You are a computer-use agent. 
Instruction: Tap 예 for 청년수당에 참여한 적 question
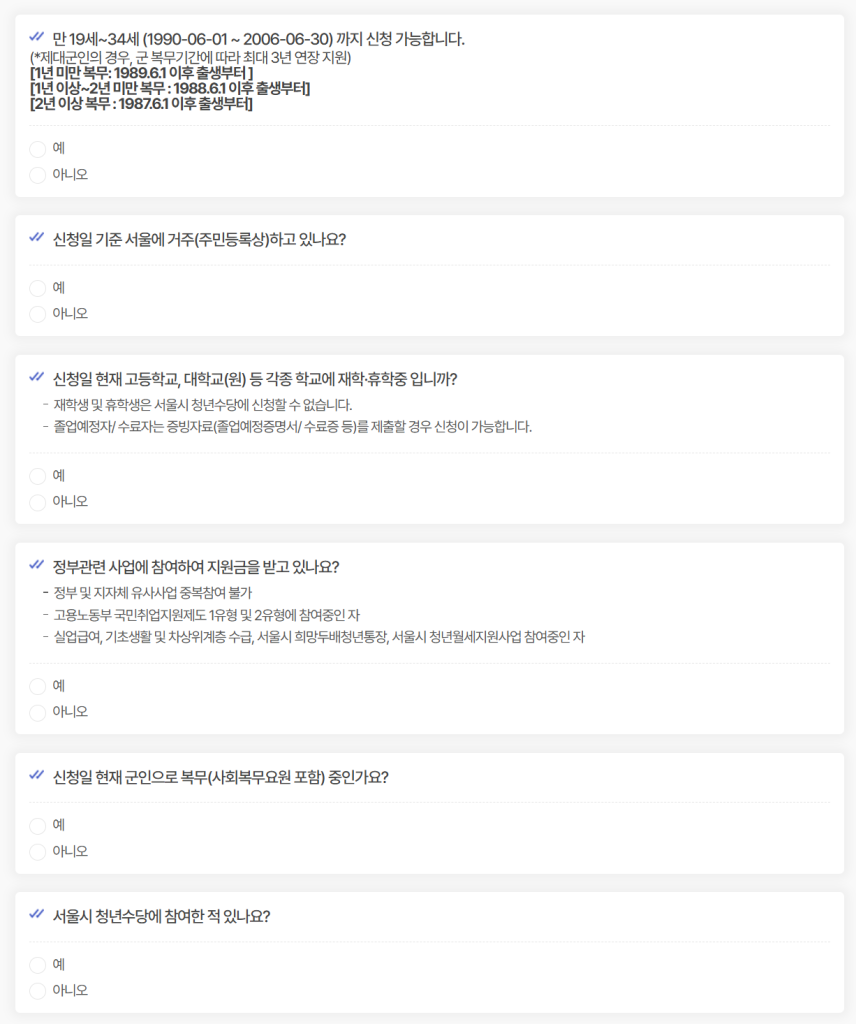coord(38,965)
